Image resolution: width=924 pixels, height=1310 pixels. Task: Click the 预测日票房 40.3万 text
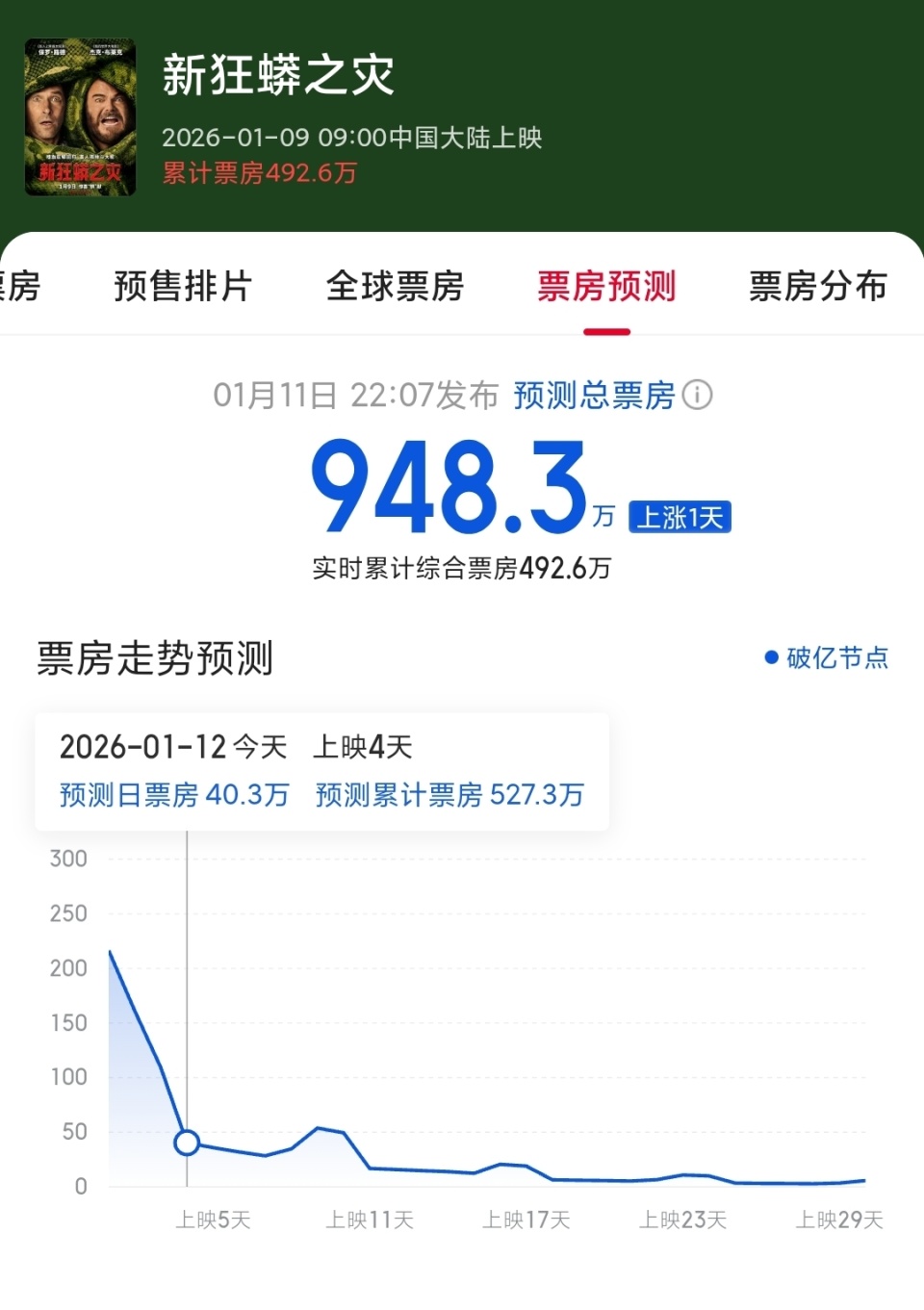173,796
